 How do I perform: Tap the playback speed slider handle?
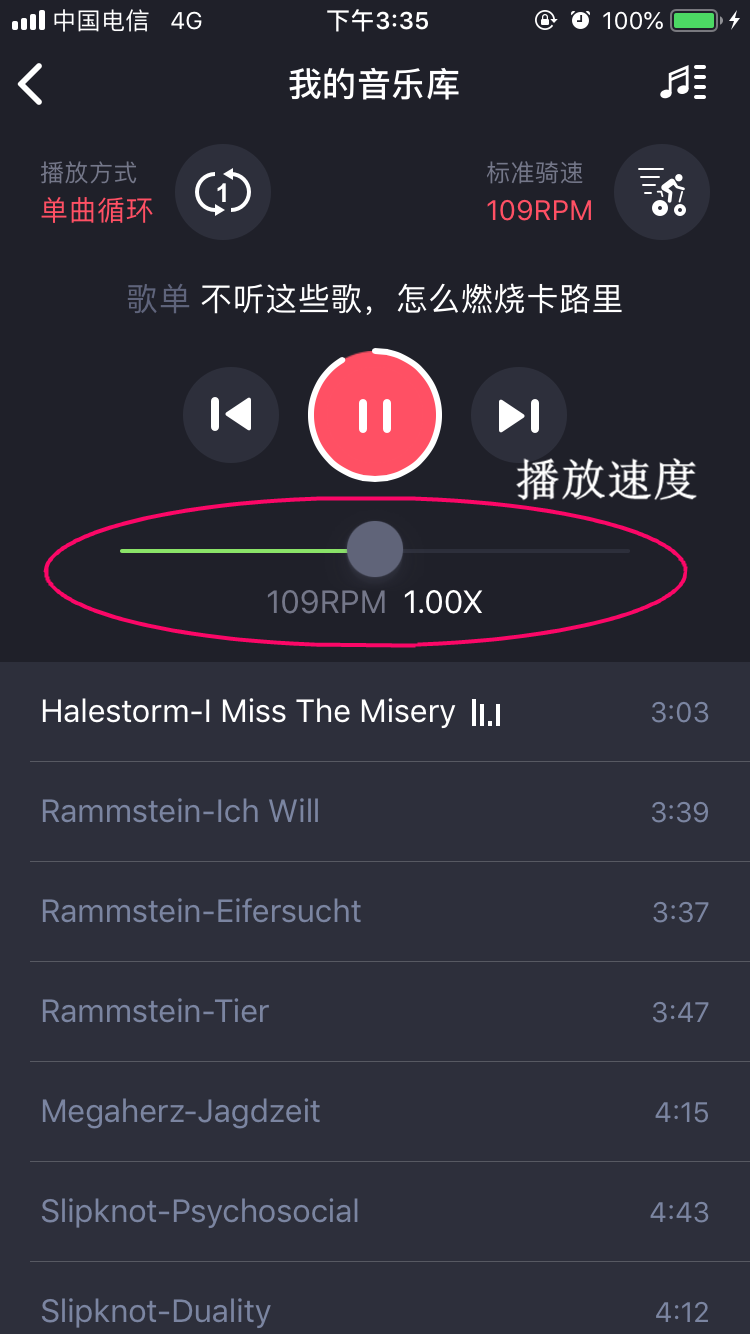(x=375, y=549)
